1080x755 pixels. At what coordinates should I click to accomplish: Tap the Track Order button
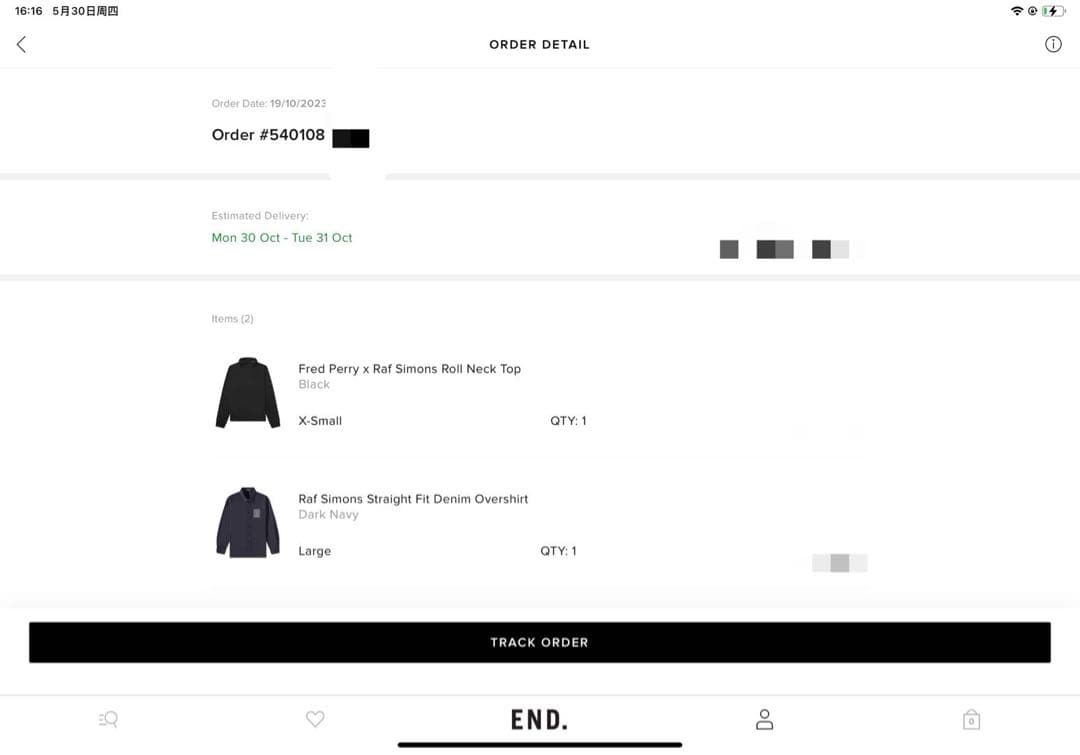coord(539,642)
